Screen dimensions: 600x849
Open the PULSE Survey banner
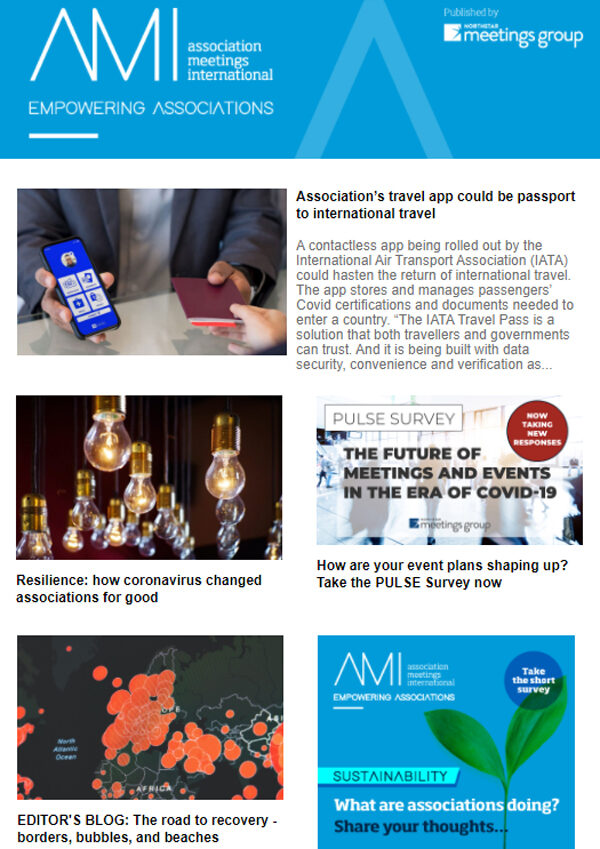(x=449, y=470)
